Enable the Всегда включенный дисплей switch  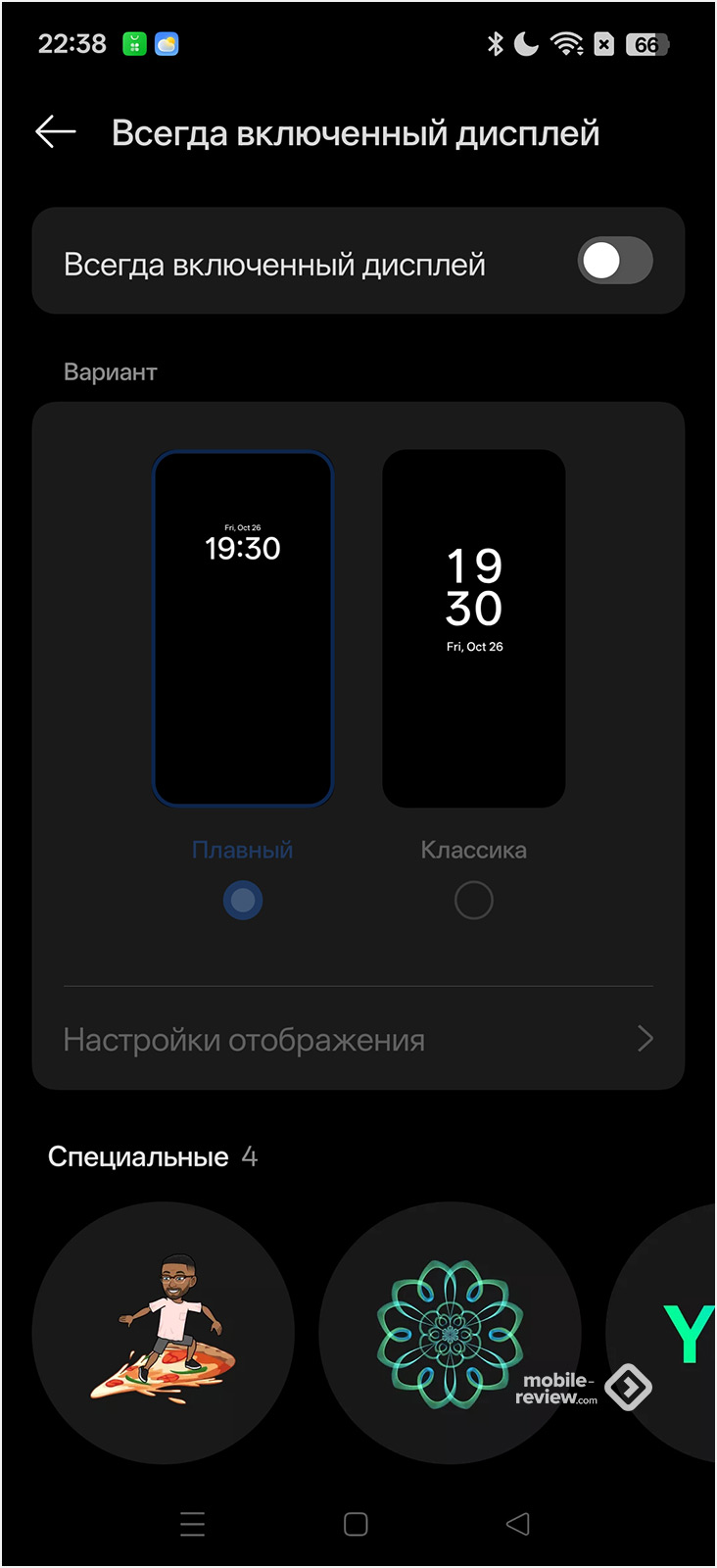614,261
